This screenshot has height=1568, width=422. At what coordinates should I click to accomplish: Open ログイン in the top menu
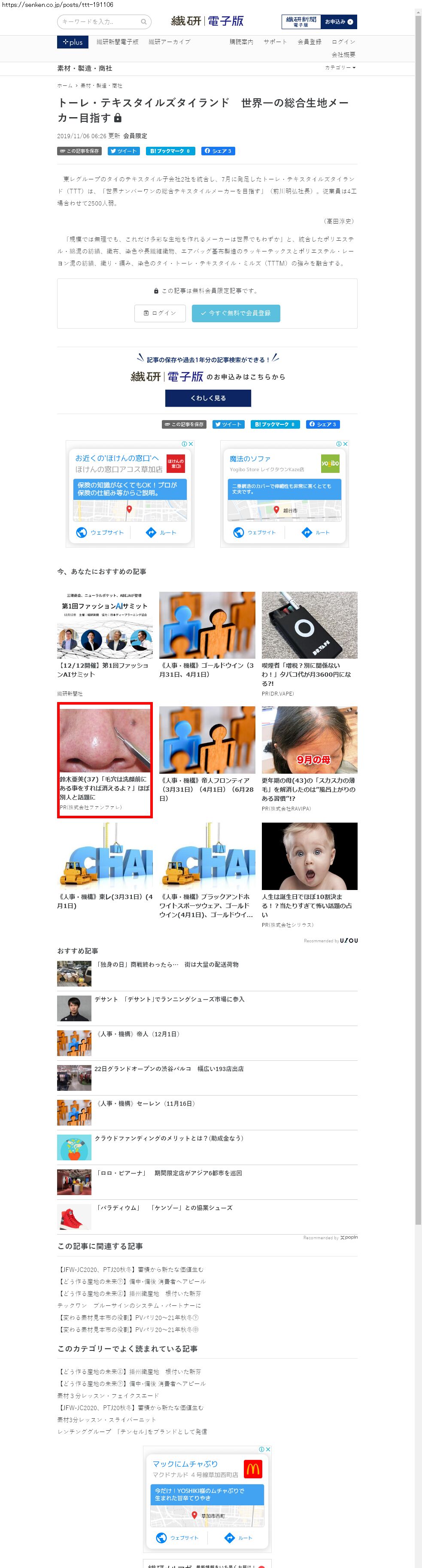pos(343,42)
